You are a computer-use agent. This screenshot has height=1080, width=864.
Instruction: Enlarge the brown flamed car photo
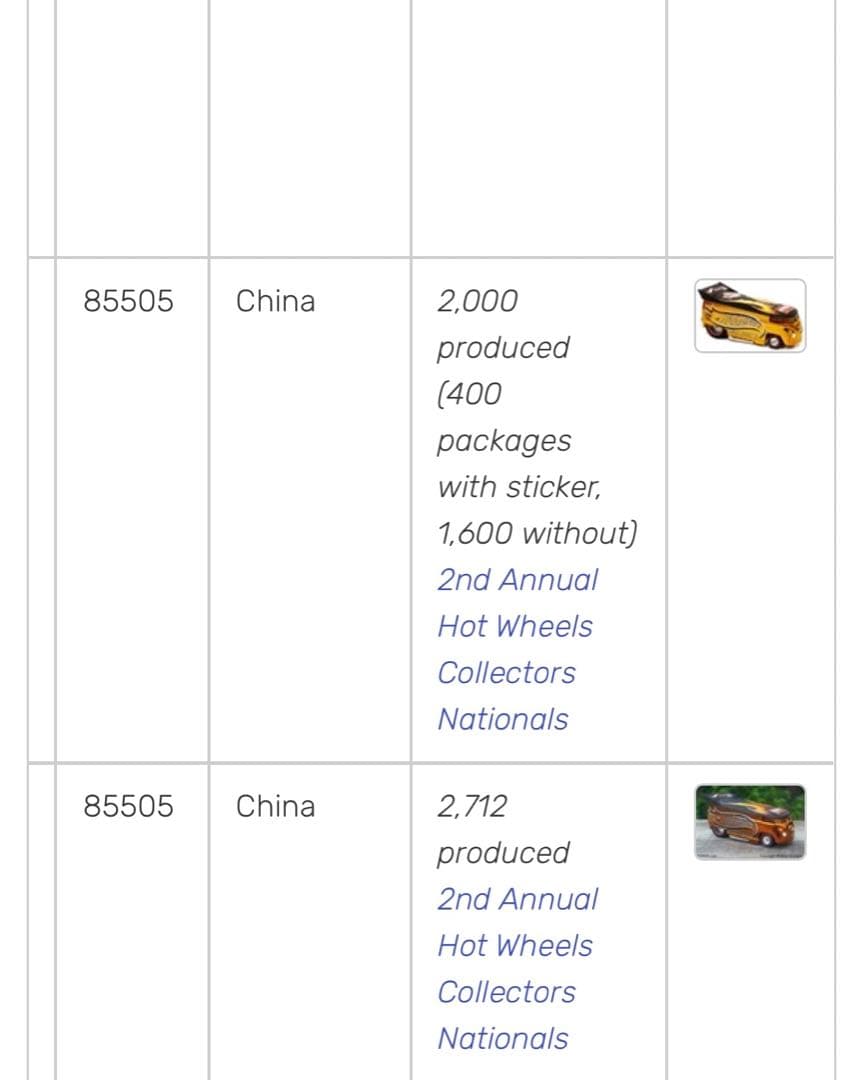tap(750, 822)
